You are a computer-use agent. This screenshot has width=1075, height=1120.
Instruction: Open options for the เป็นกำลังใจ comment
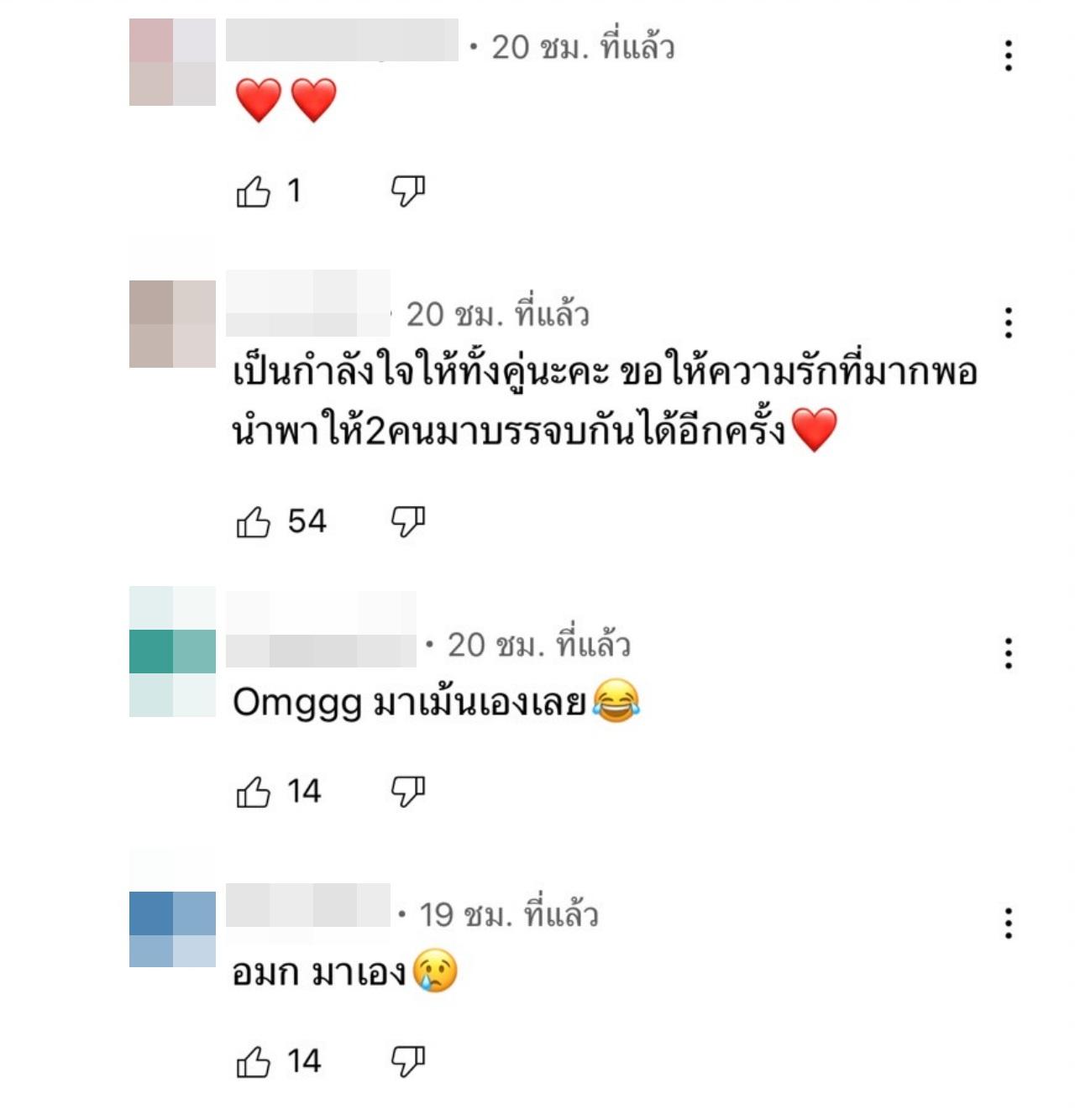click(x=1008, y=322)
